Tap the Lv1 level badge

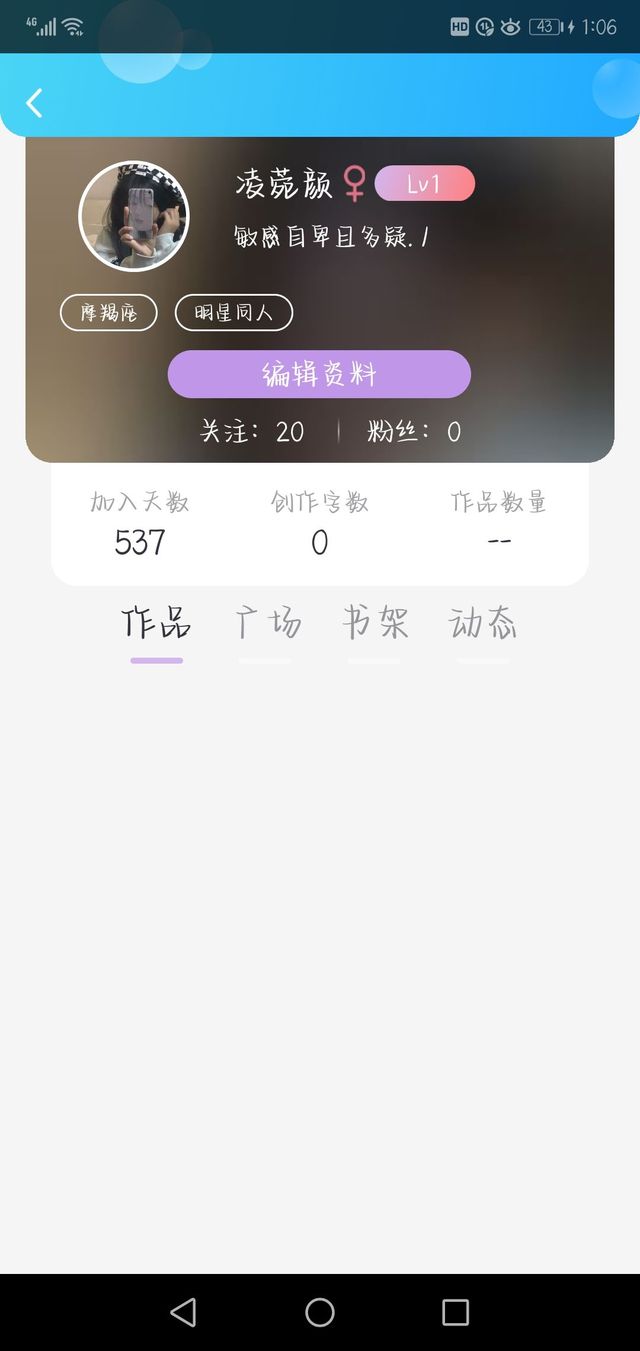[424, 184]
